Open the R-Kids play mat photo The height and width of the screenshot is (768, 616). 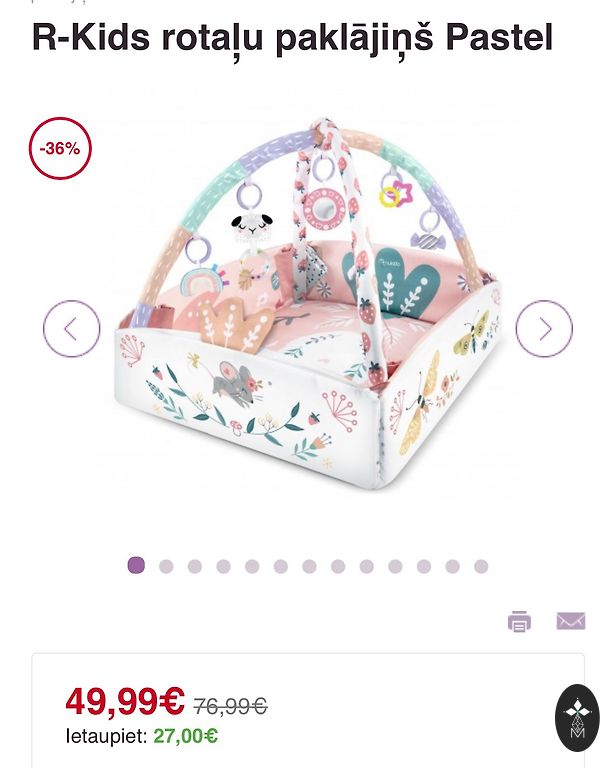[308, 300]
